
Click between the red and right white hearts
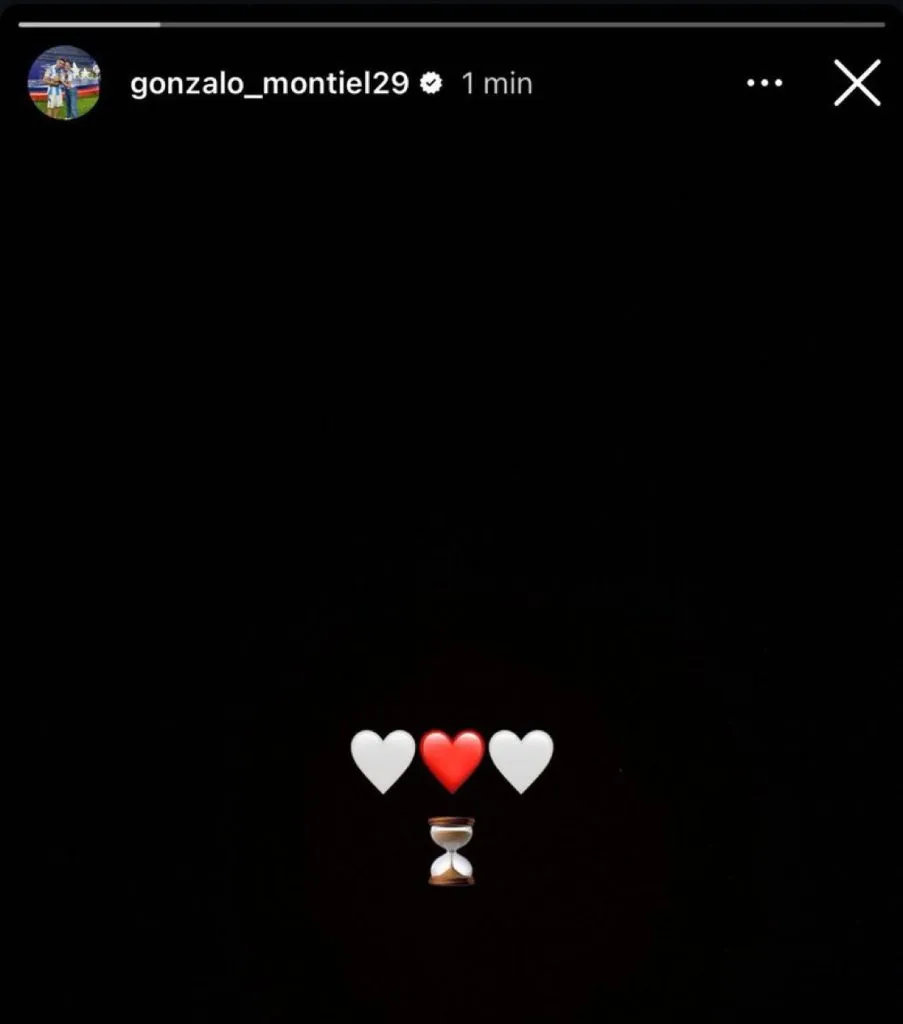click(487, 760)
